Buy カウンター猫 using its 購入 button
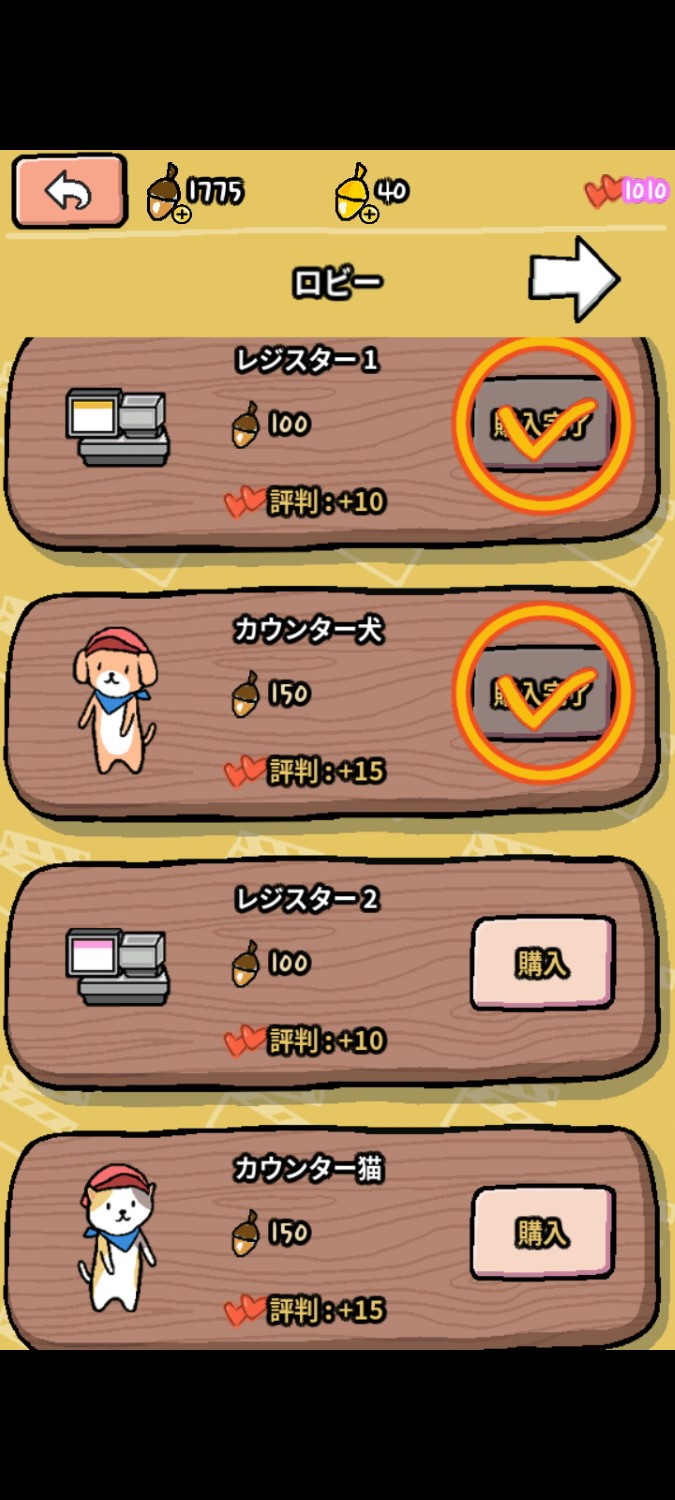 pyautogui.click(x=542, y=1233)
